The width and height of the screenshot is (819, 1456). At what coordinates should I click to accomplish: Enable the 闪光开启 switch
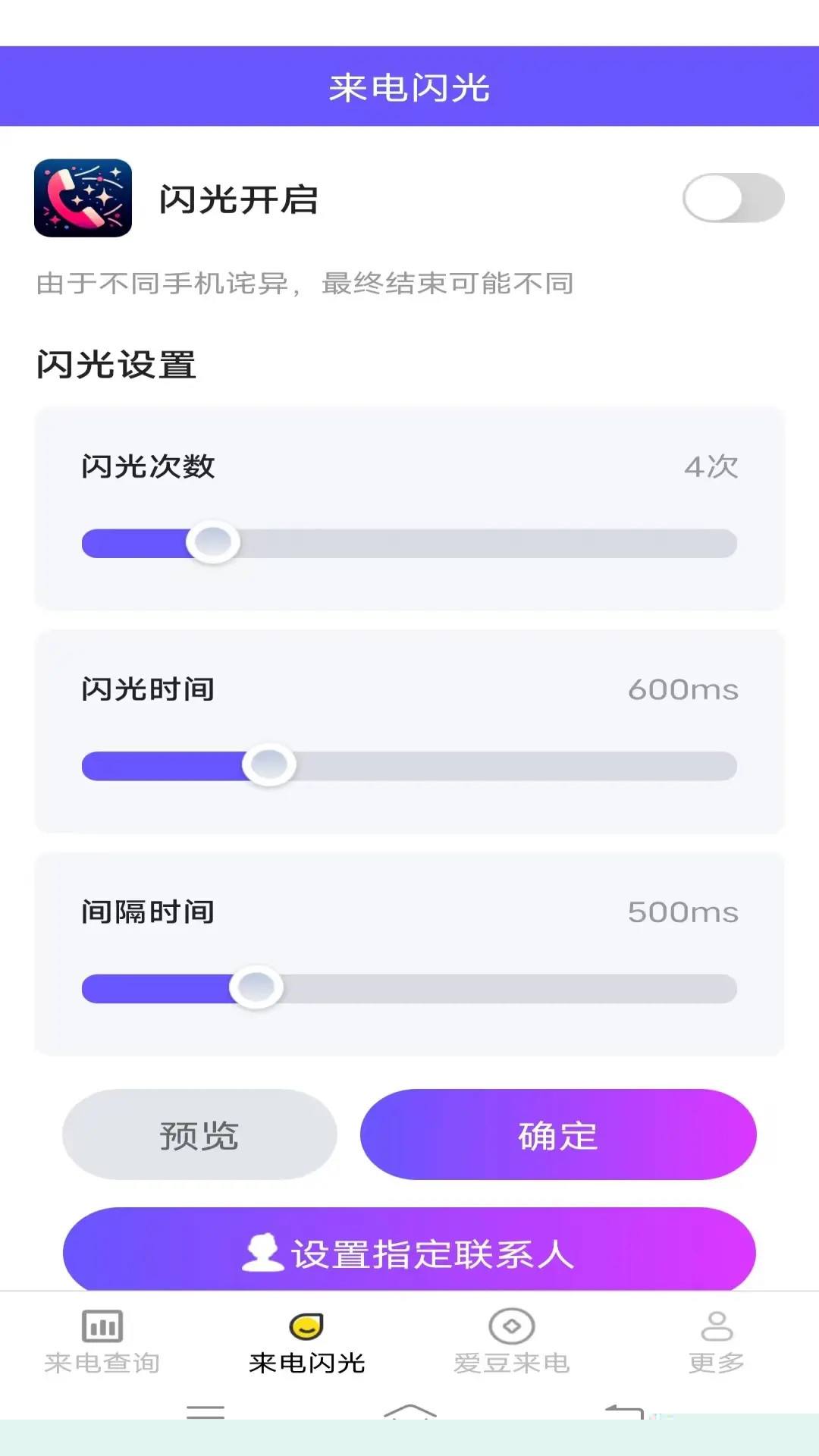click(x=733, y=199)
